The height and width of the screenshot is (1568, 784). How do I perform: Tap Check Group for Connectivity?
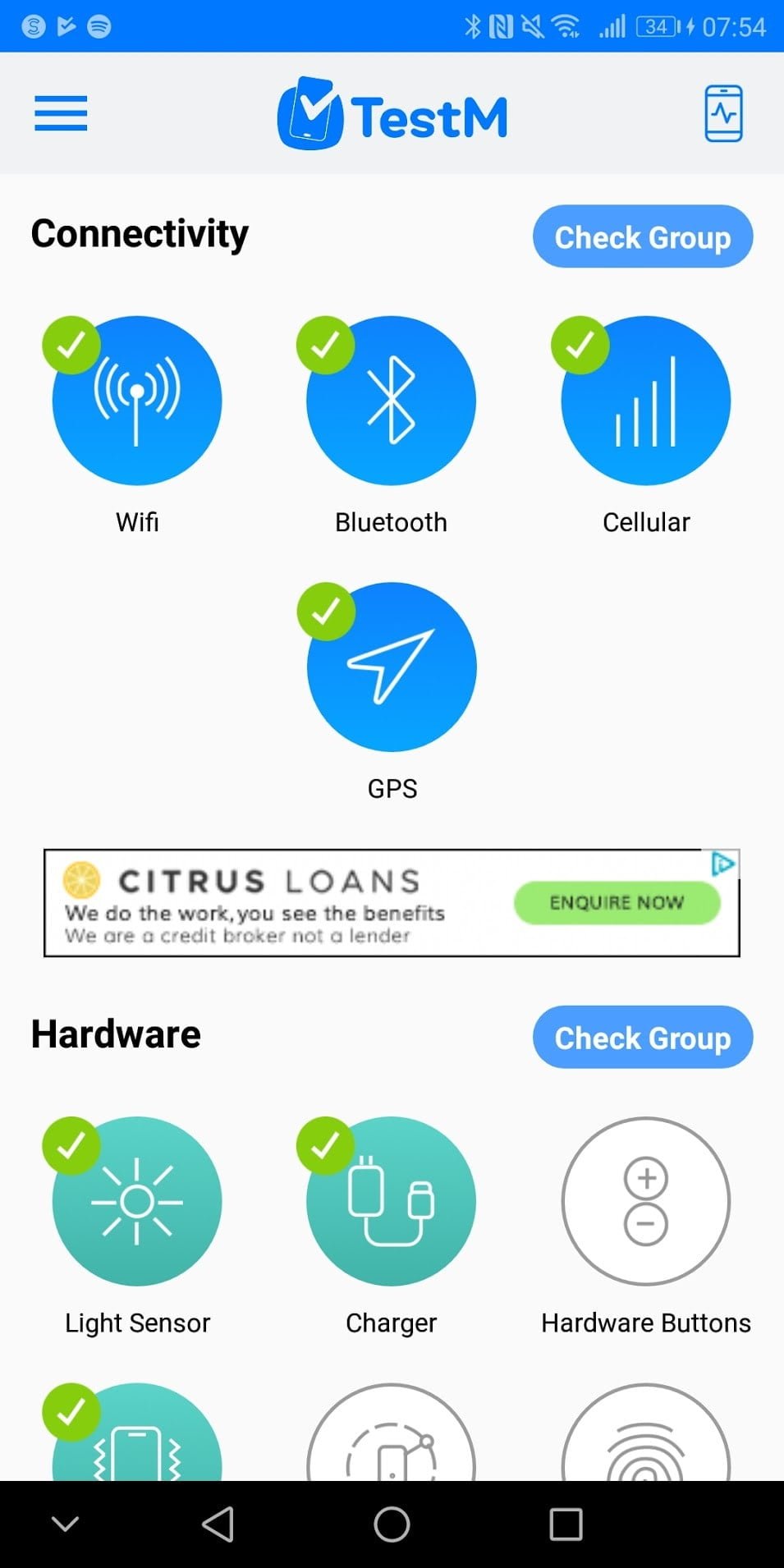(642, 236)
